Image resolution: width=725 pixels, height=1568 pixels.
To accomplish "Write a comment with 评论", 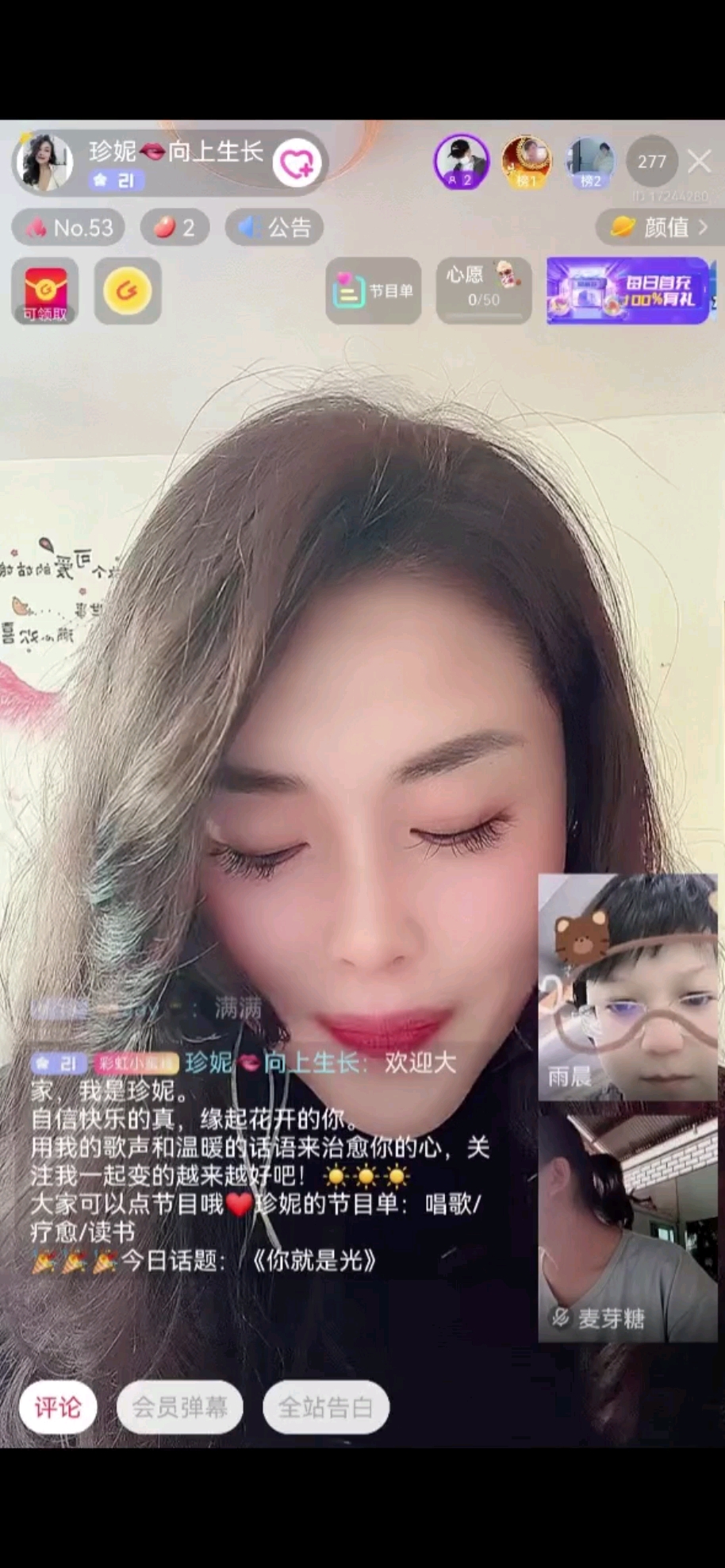I will 57,1407.
